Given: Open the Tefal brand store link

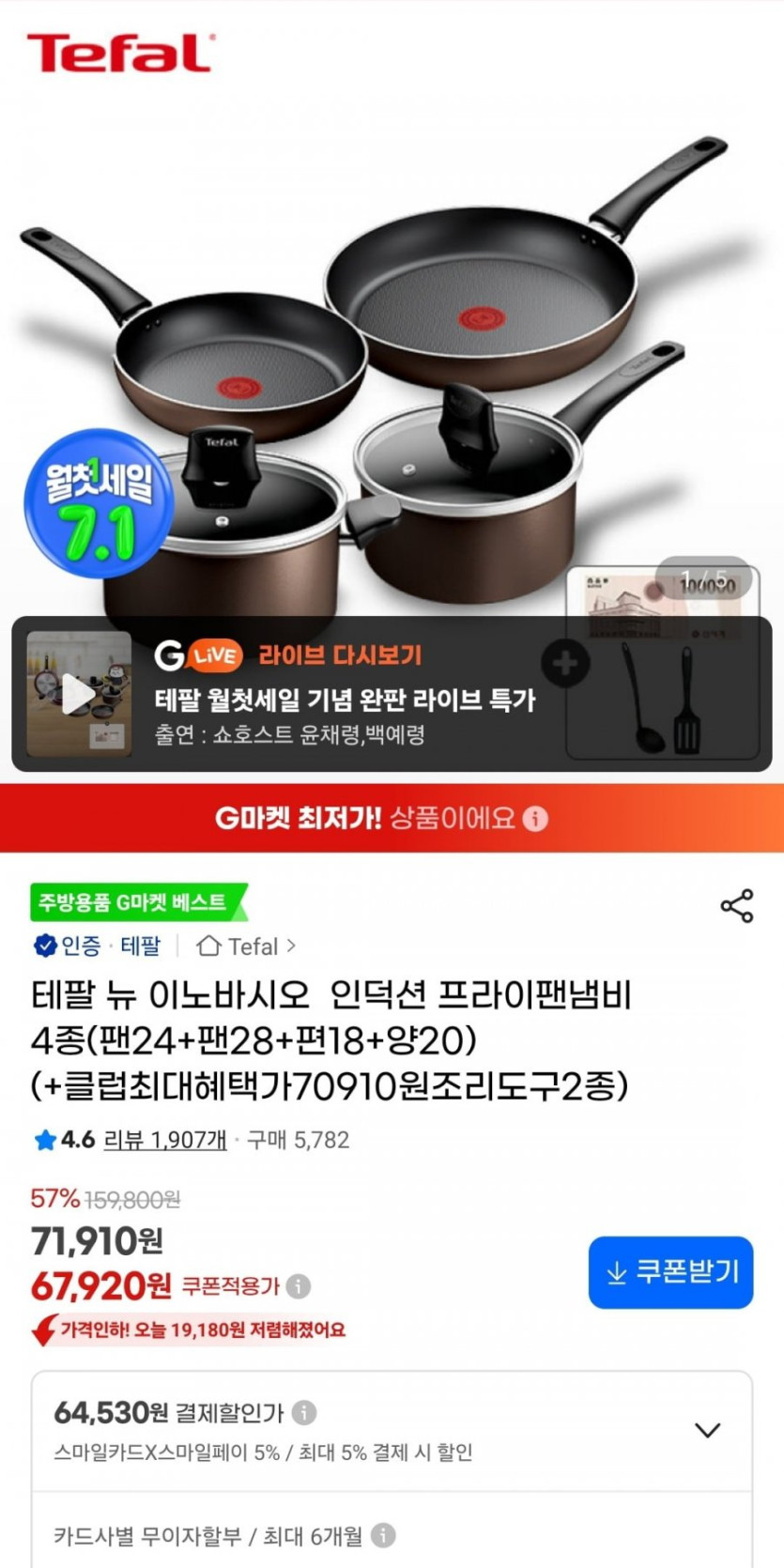Looking at the screenshot, I should tap(246, 946).
